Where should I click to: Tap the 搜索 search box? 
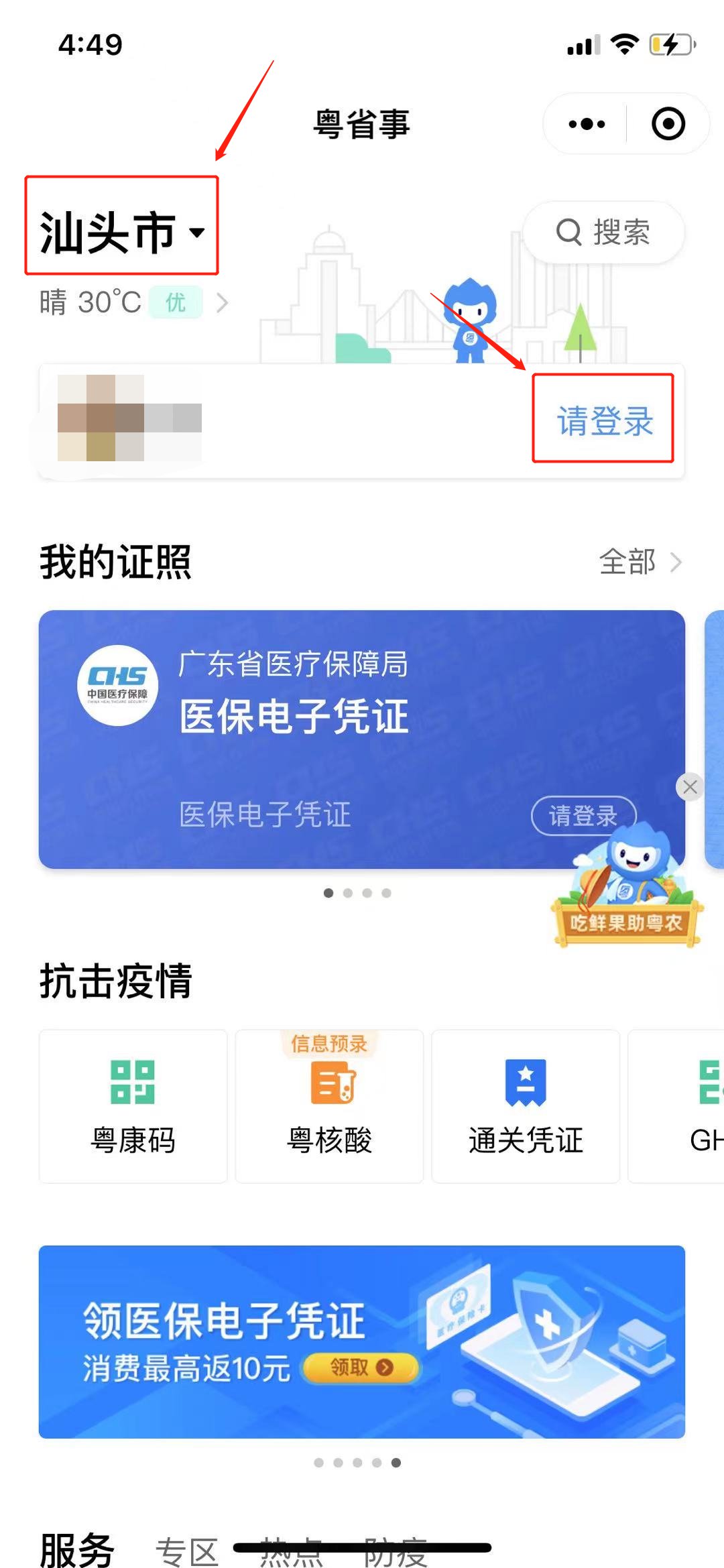coord(603,233)
